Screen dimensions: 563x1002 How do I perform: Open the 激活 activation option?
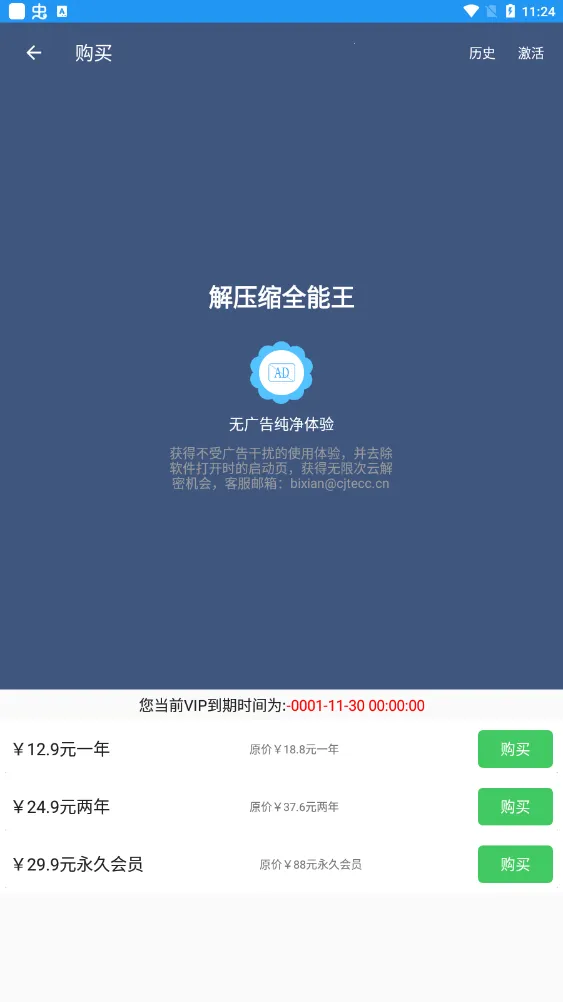tap(530, 53)
